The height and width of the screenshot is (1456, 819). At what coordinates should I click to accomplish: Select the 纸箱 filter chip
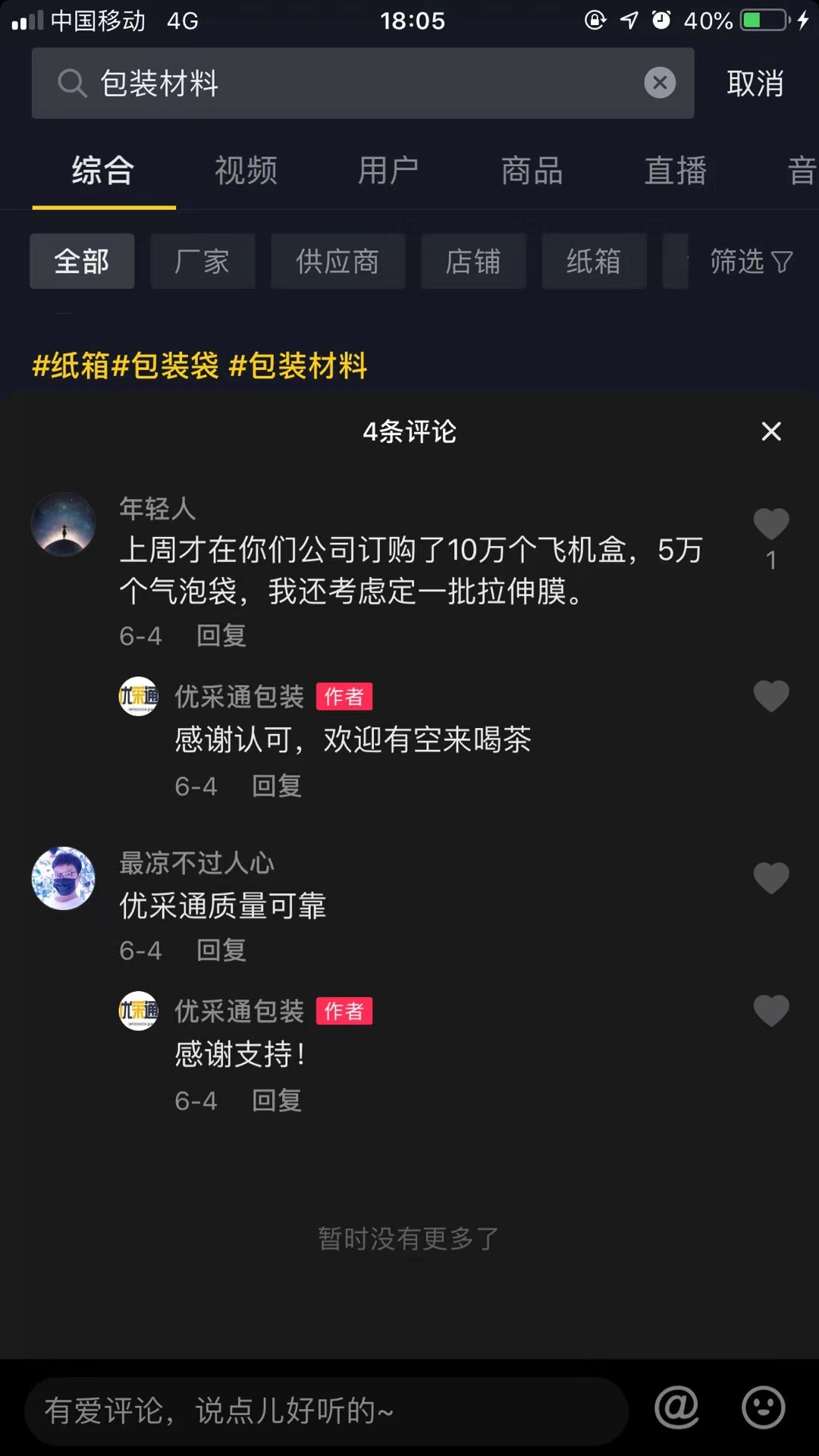[x=594, y=262]
